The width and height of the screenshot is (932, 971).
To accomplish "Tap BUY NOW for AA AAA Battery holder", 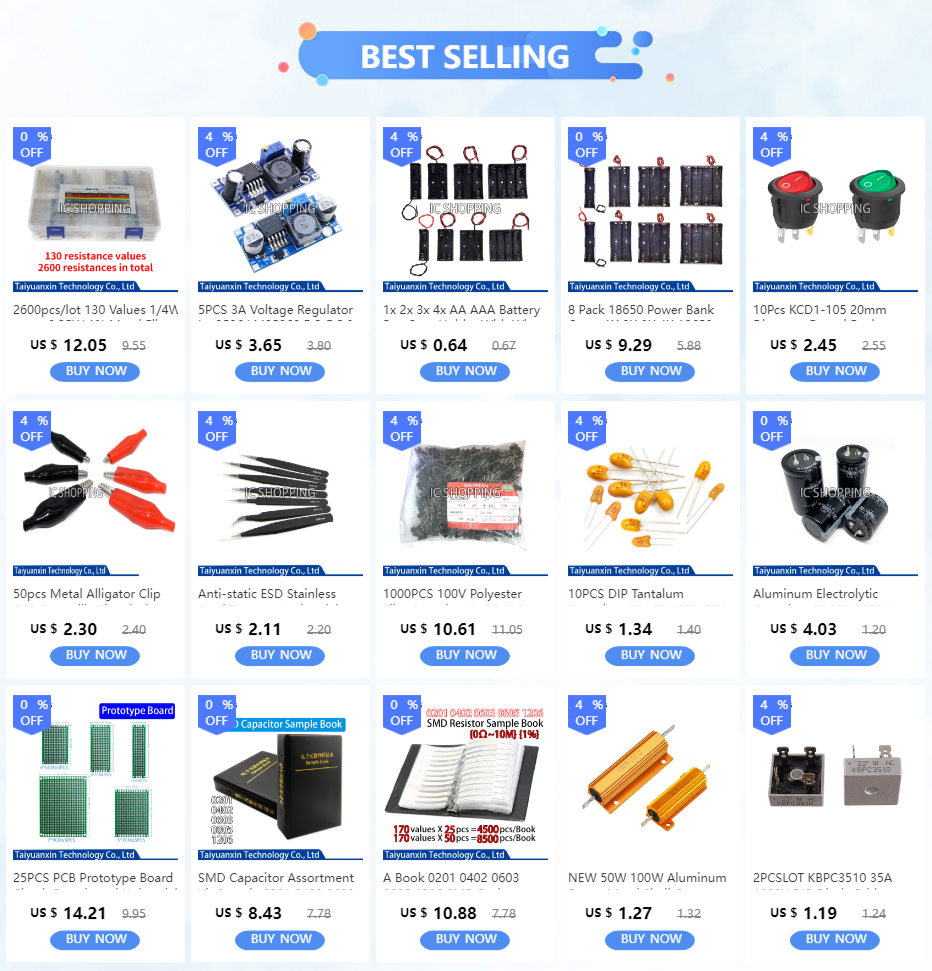I will [x=465, y=371].
